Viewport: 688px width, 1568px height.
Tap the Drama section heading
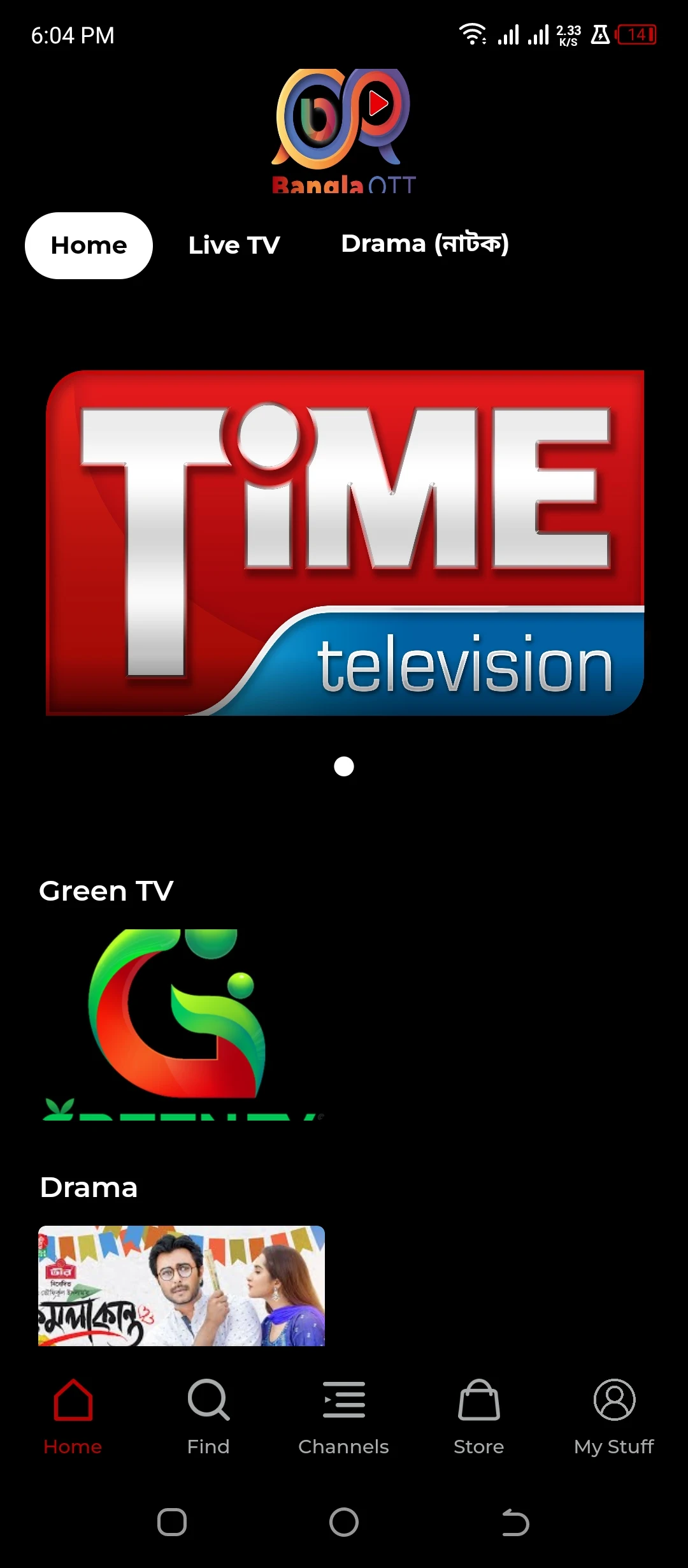pyautogui.click(x=87, y=1187)
